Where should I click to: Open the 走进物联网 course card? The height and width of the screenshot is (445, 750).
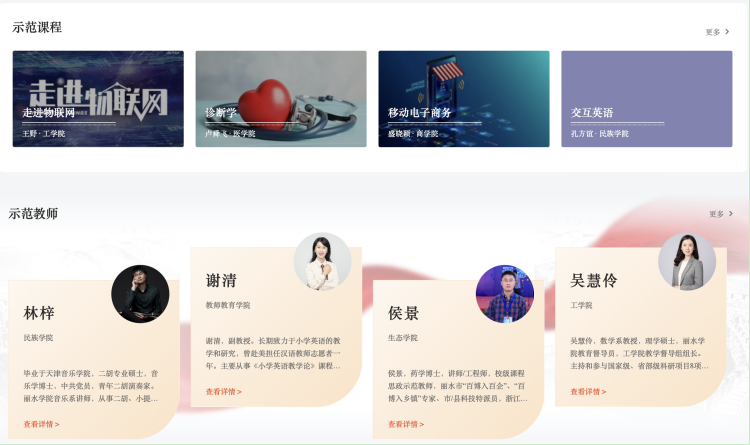coord(98,99)
